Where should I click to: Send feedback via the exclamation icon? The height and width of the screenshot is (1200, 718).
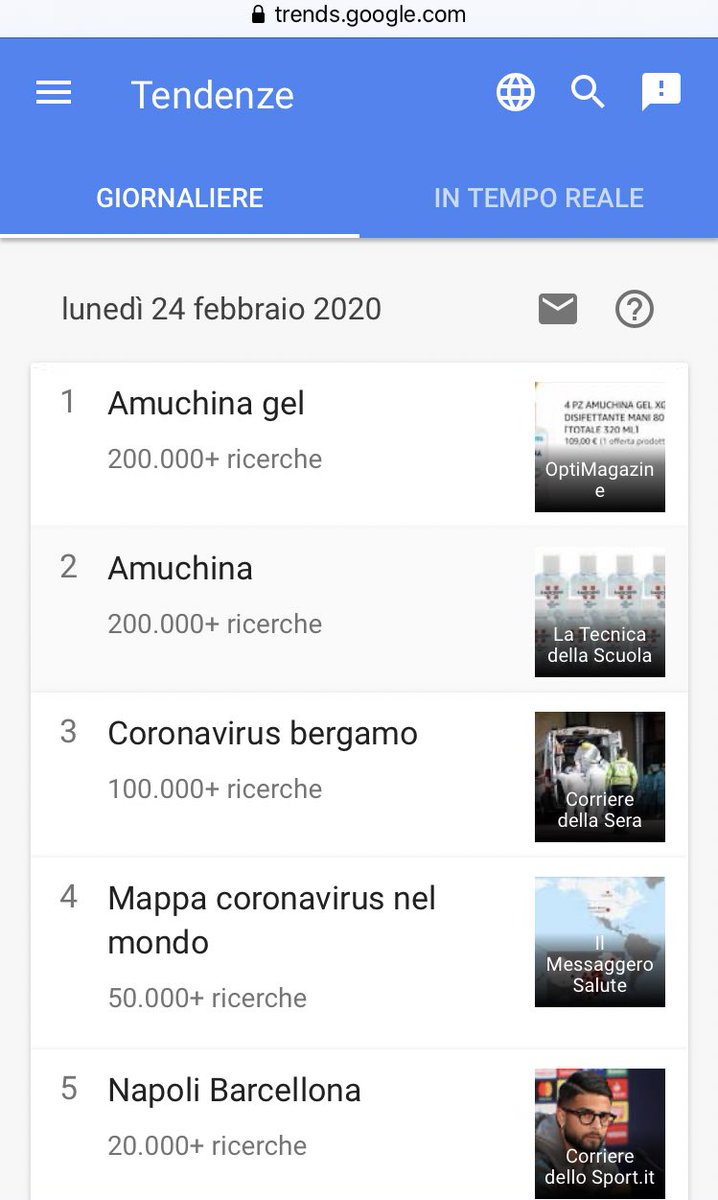click(661, 92)
